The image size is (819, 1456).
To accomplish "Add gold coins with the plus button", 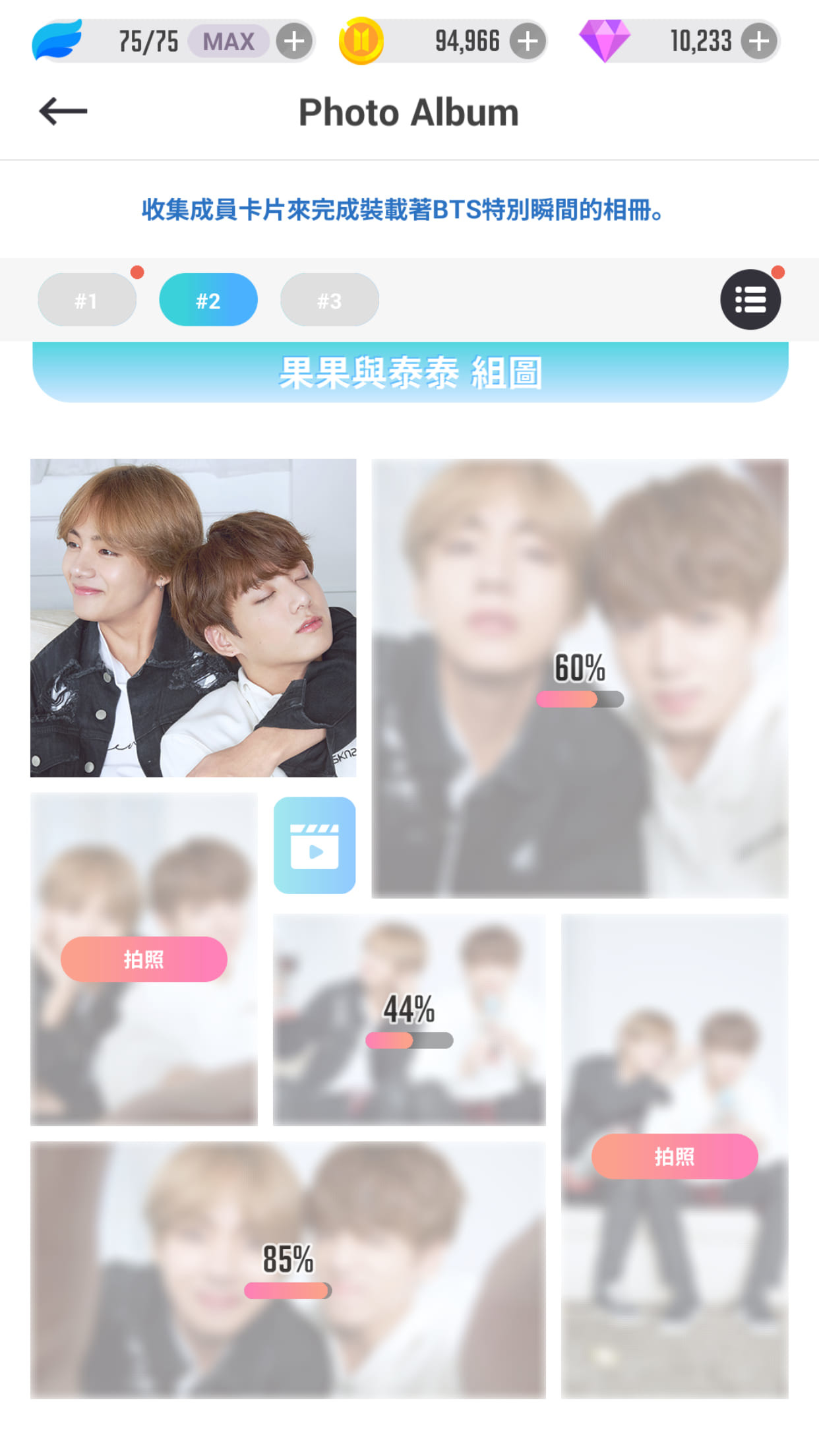I will pyautogui.click(x=528, y=42).
